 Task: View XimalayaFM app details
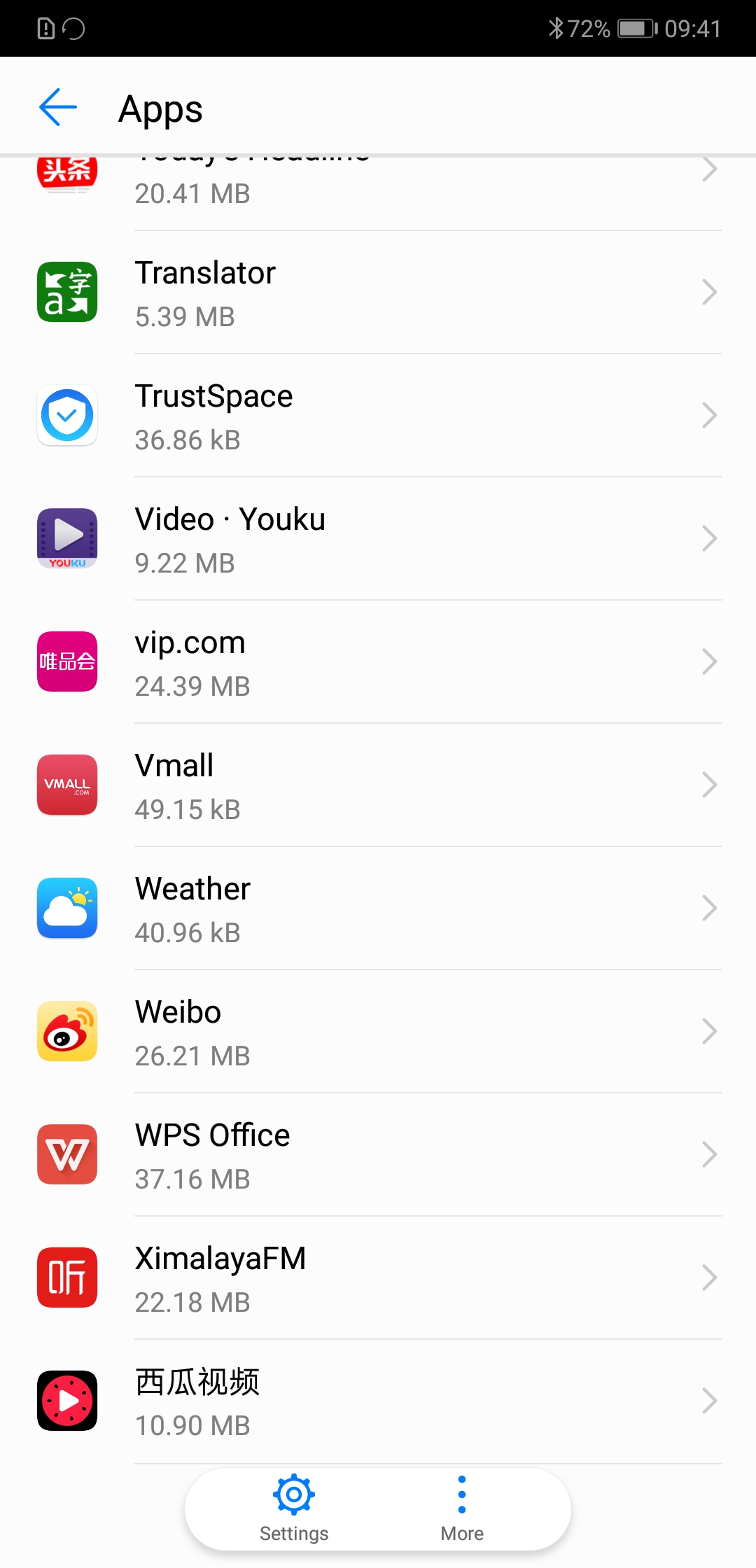coord(378,1278)
